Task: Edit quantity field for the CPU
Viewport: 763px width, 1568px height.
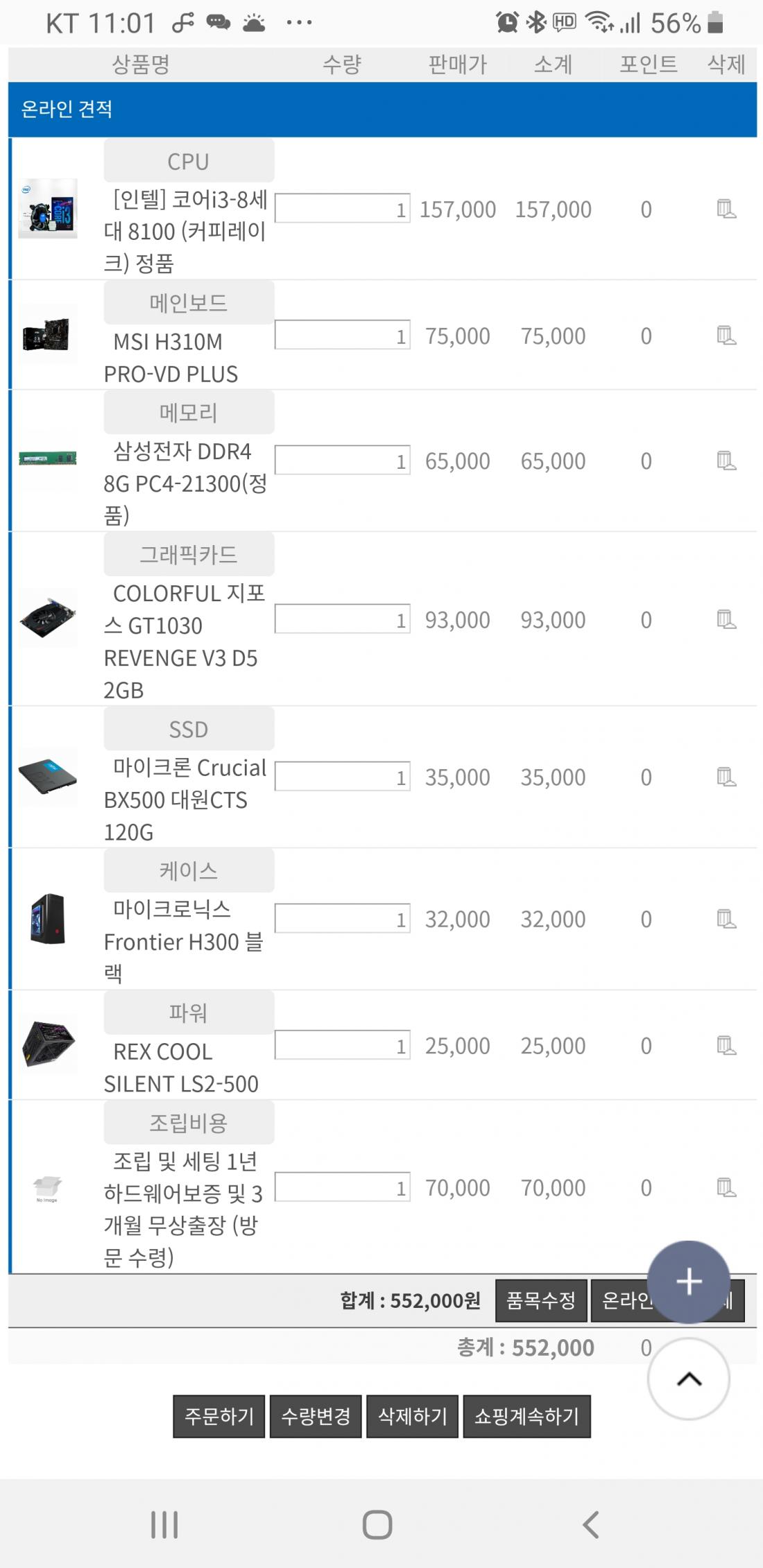Action: pyautogui.click(x=343, y=208)
